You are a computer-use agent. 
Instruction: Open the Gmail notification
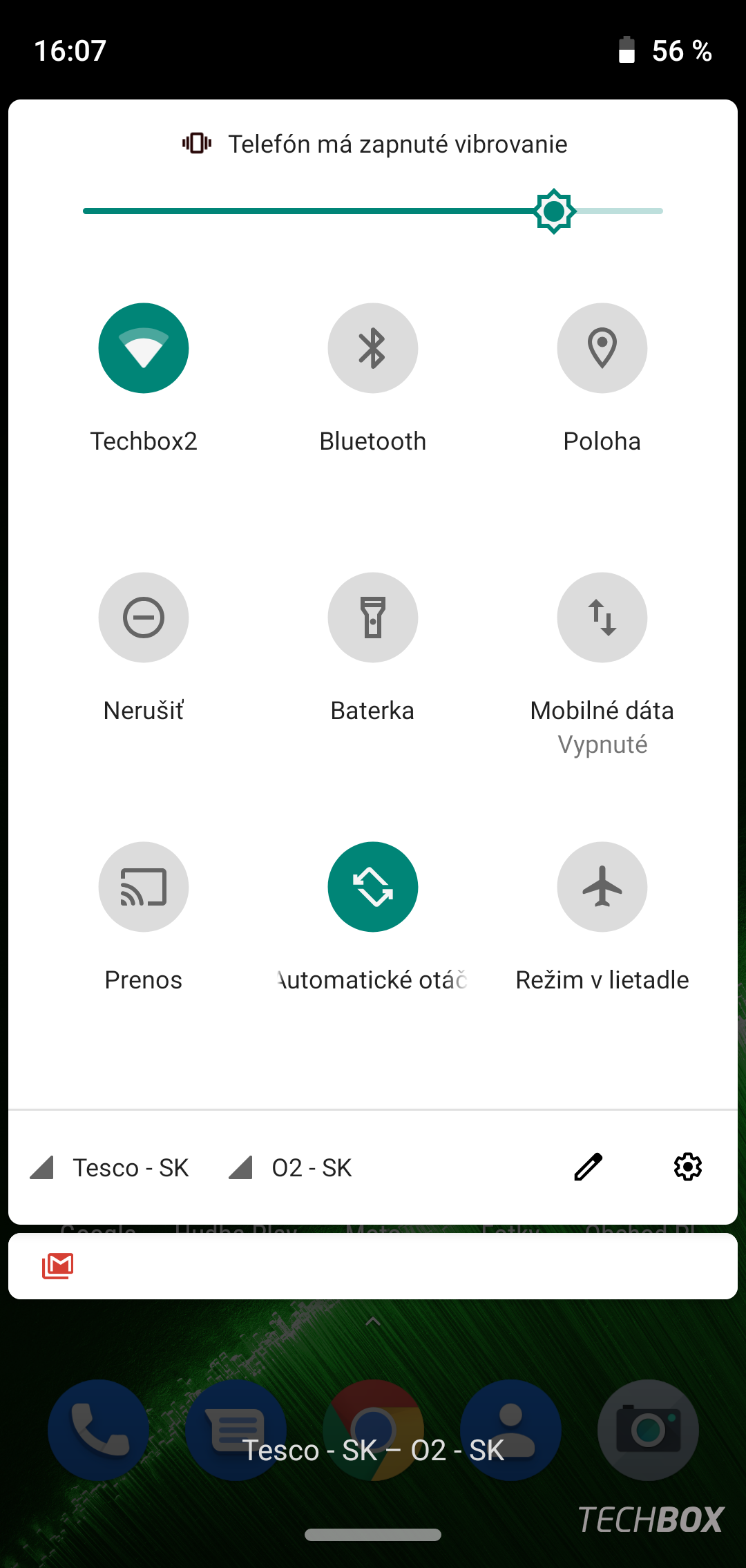coord(373,1266)
